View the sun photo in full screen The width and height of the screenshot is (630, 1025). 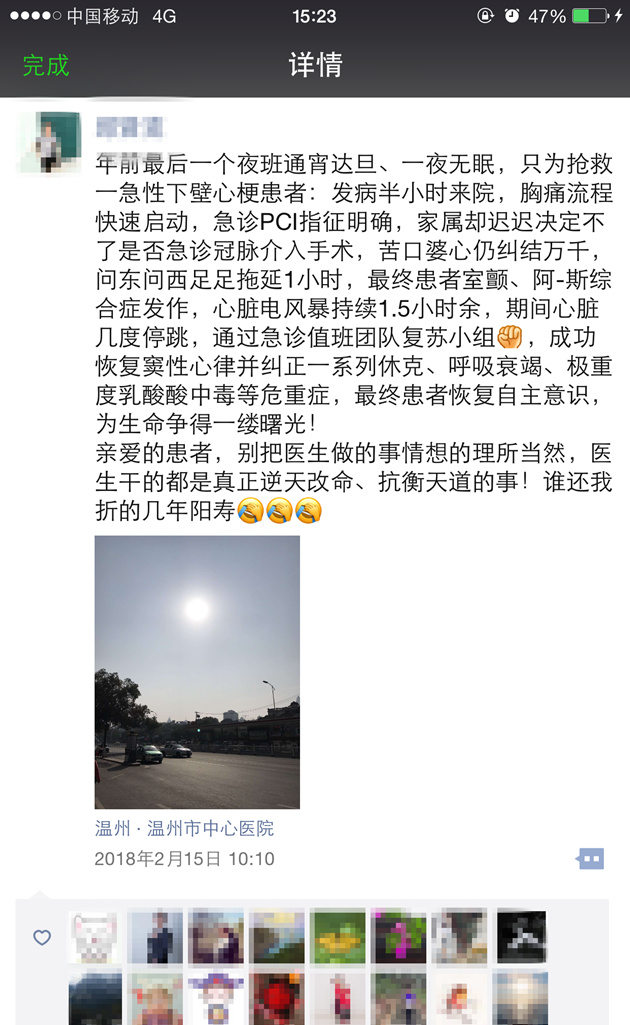[x=197, y=671]
